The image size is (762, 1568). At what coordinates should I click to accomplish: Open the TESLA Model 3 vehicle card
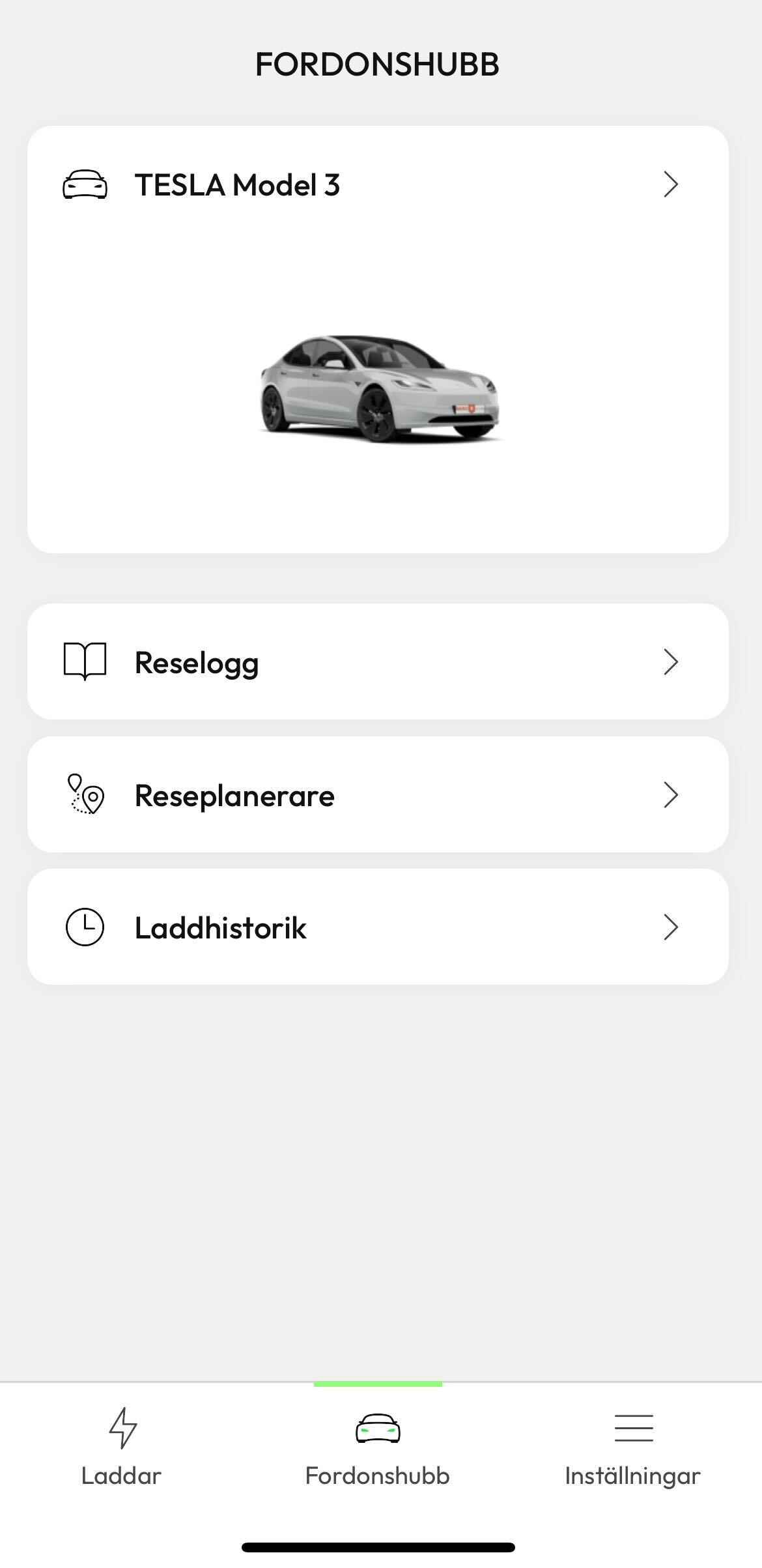coord(378,339)
